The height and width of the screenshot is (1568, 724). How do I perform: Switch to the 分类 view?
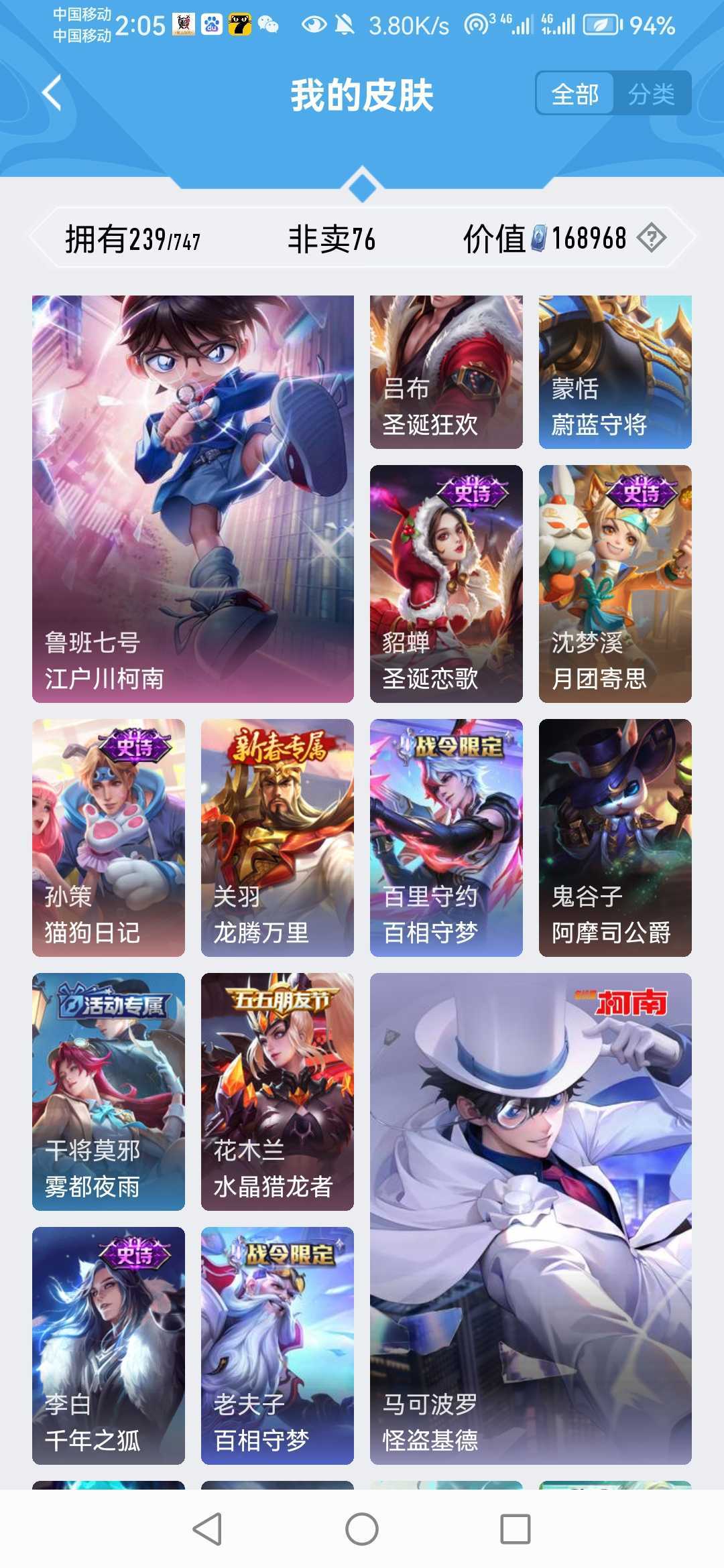click(x=651, y=94)
